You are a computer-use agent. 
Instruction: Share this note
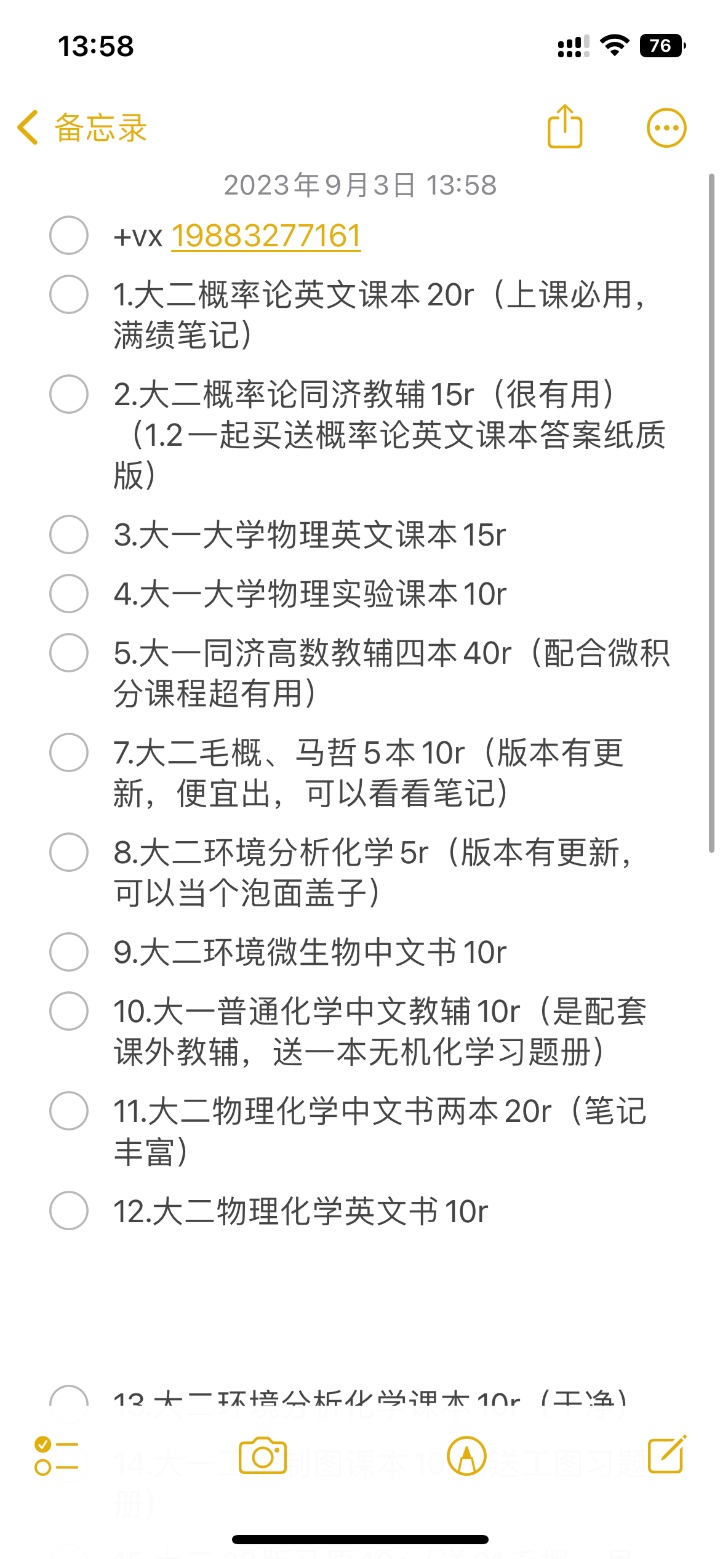click(565, 127)
